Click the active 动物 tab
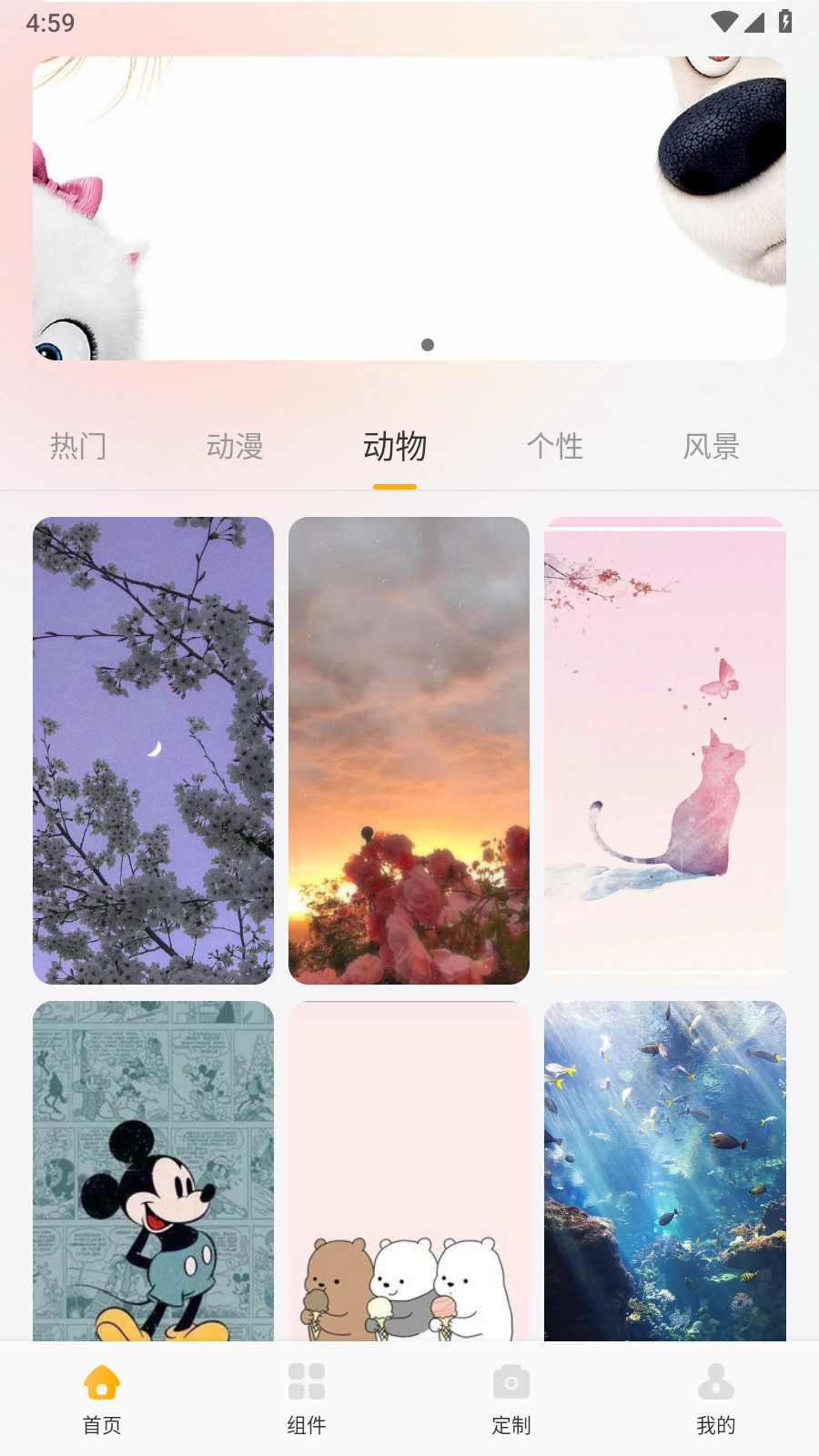This screenshot has height=1456, width=819. point(396,447)
